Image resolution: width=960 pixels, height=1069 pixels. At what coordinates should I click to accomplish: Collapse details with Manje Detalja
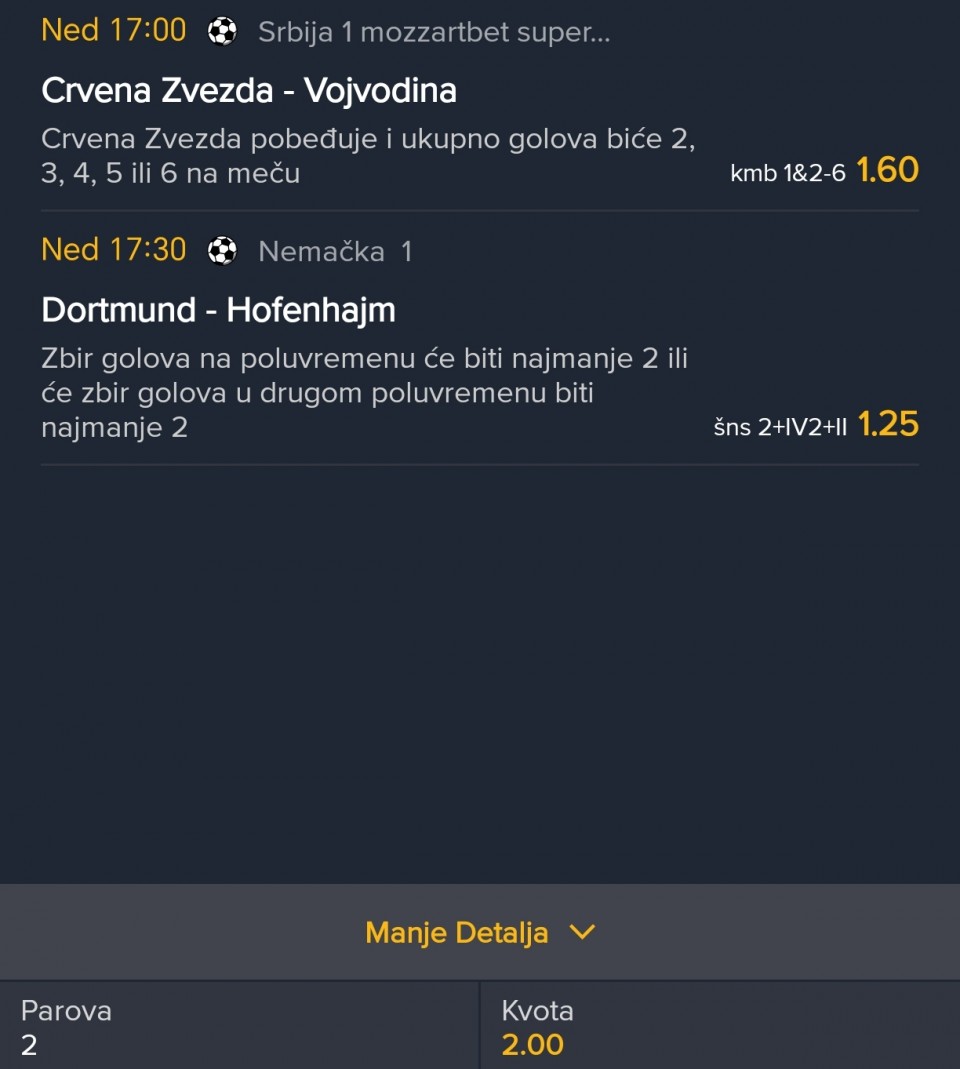point(480,933)
